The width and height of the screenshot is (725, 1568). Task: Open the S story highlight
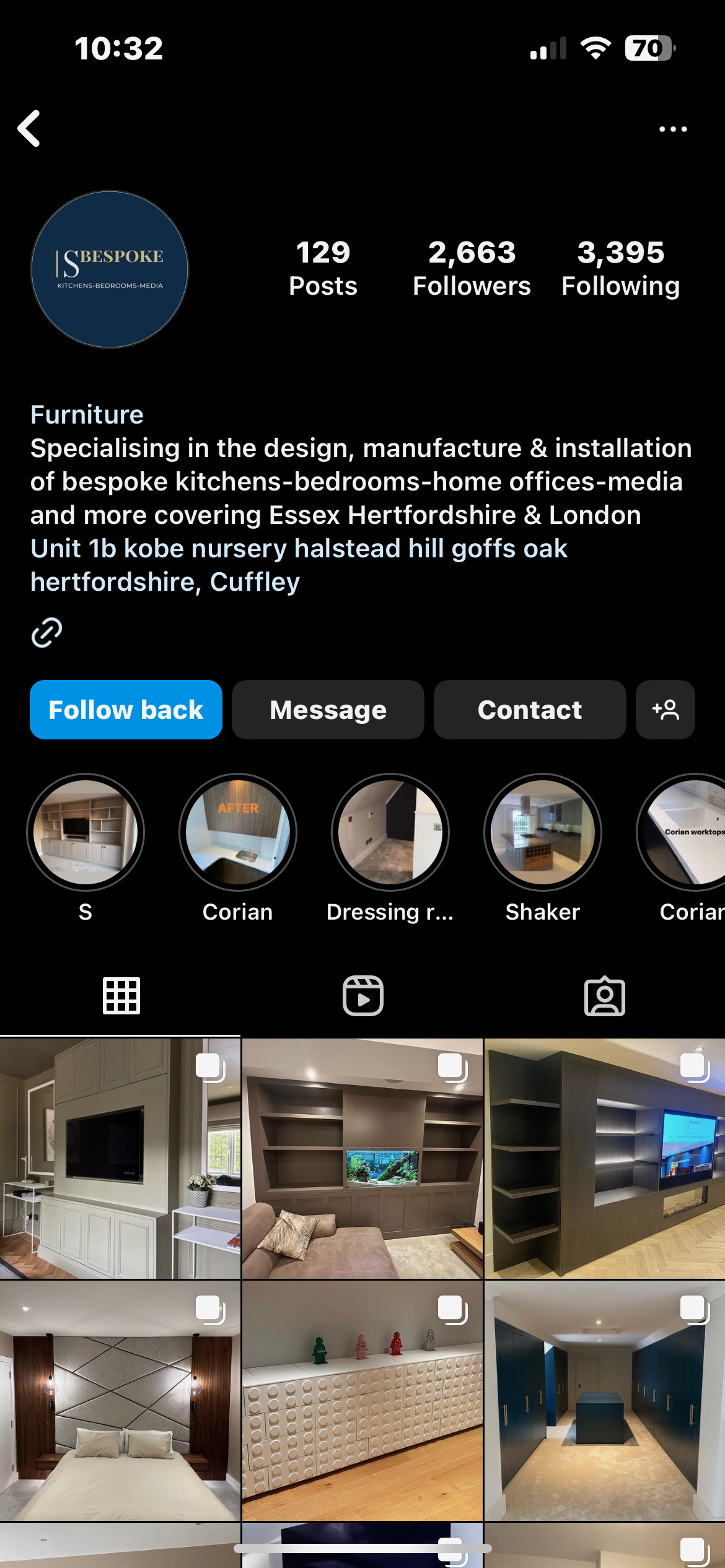point(86,832)
